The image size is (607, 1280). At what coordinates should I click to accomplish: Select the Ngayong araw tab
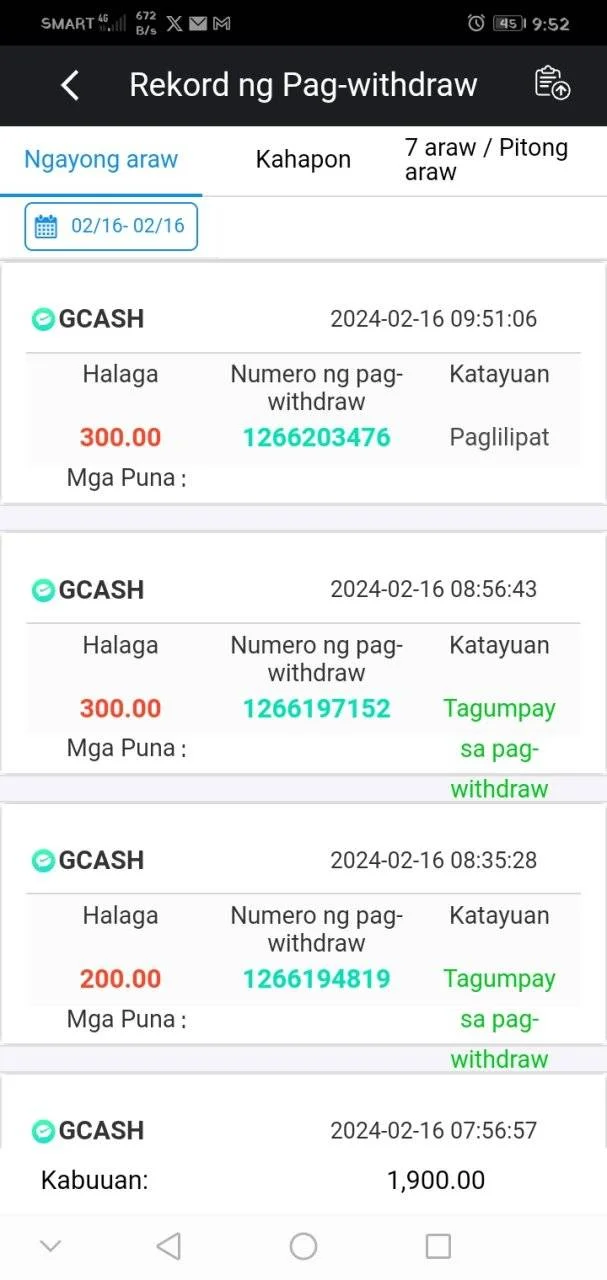tap(101, 160)
